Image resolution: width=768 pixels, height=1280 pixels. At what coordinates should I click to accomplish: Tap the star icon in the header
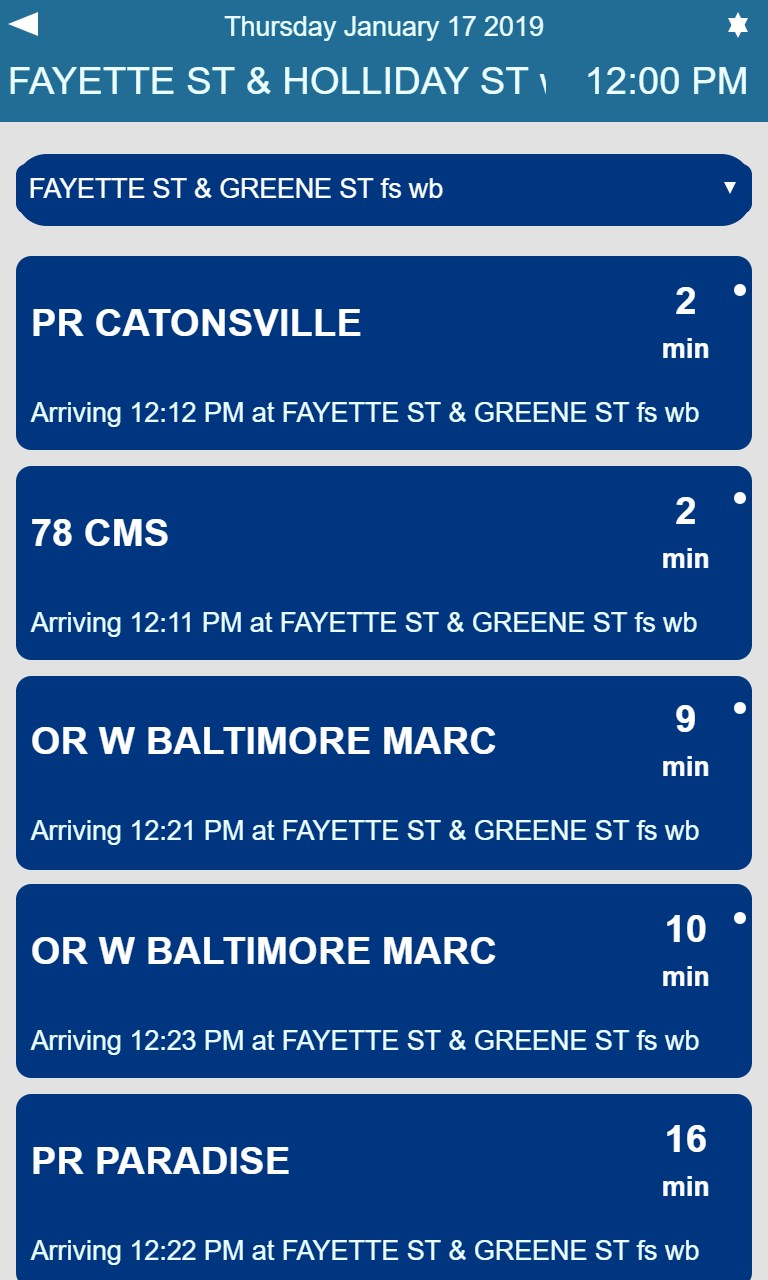pos(737,26)
